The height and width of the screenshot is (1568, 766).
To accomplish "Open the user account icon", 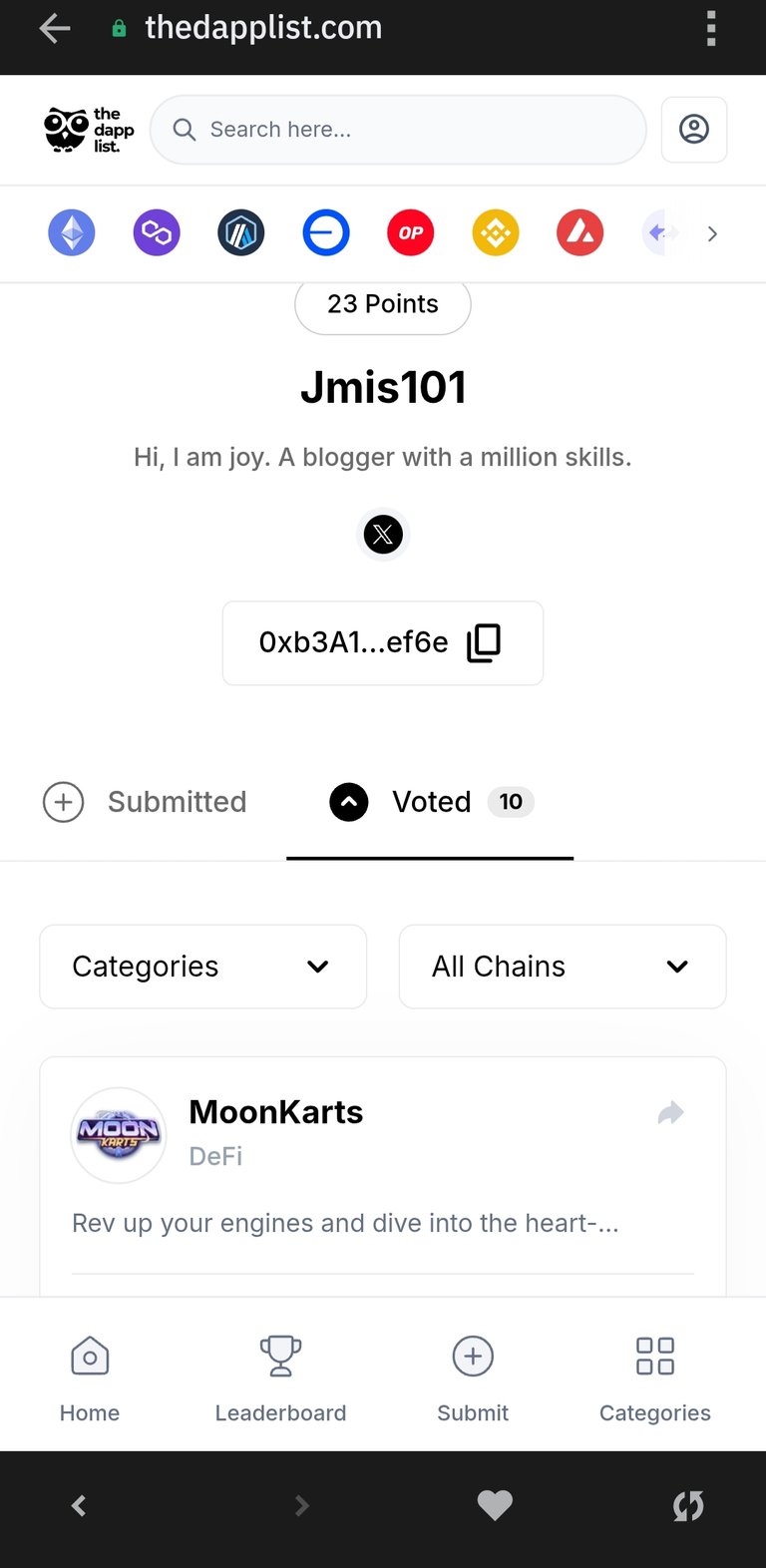I will (694, 130).
